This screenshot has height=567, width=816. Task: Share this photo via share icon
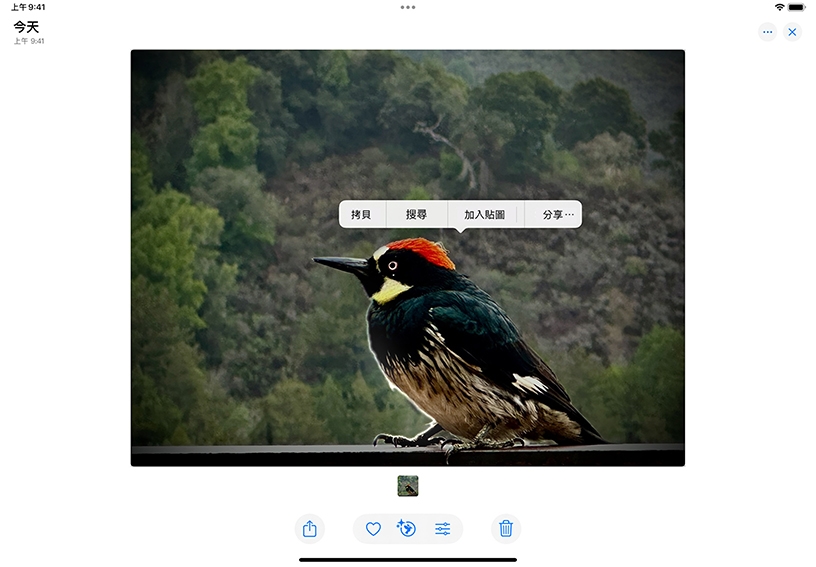tap(310, 529)
